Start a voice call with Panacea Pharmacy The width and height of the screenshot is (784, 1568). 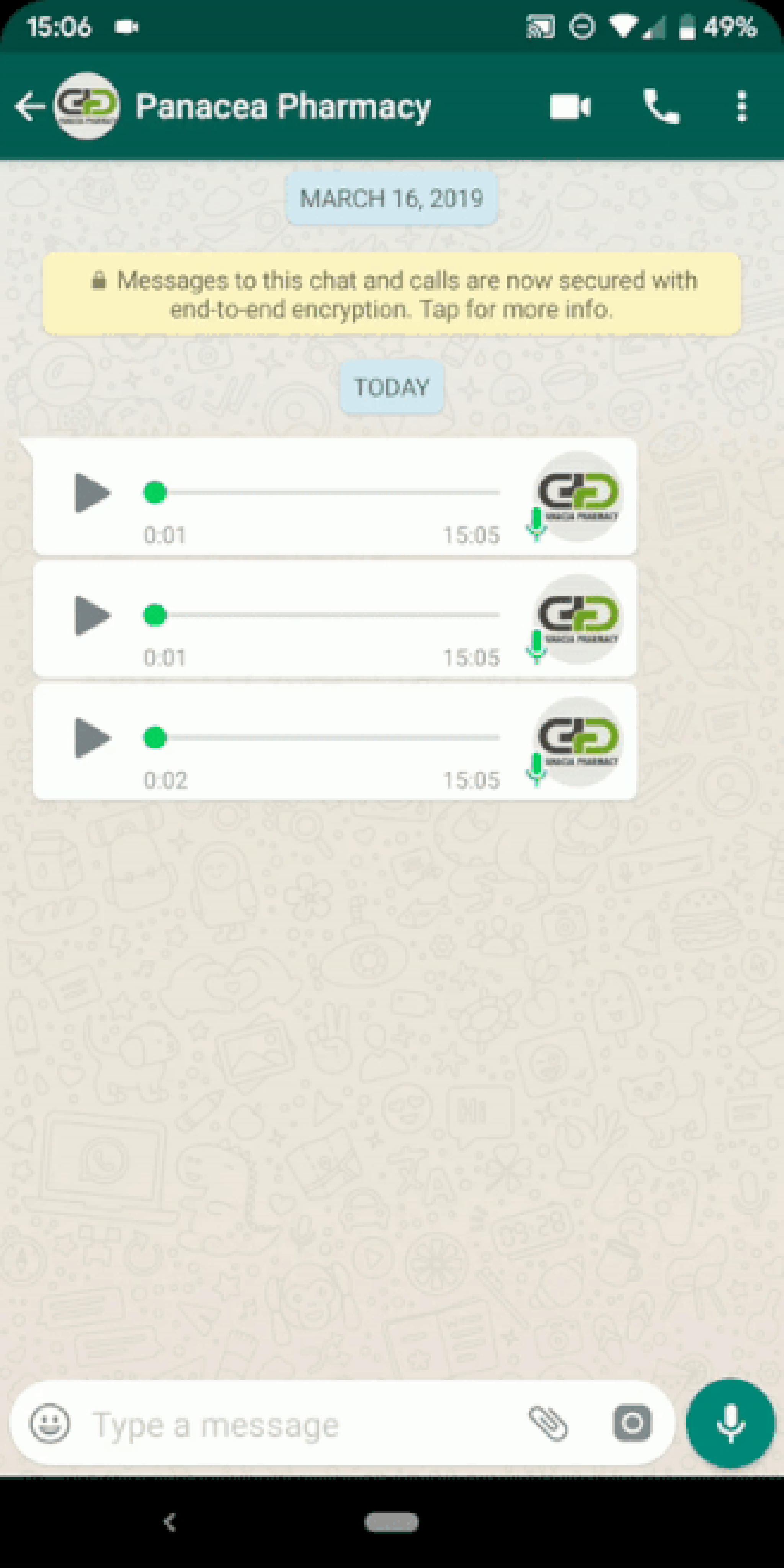tap(661, 107)
